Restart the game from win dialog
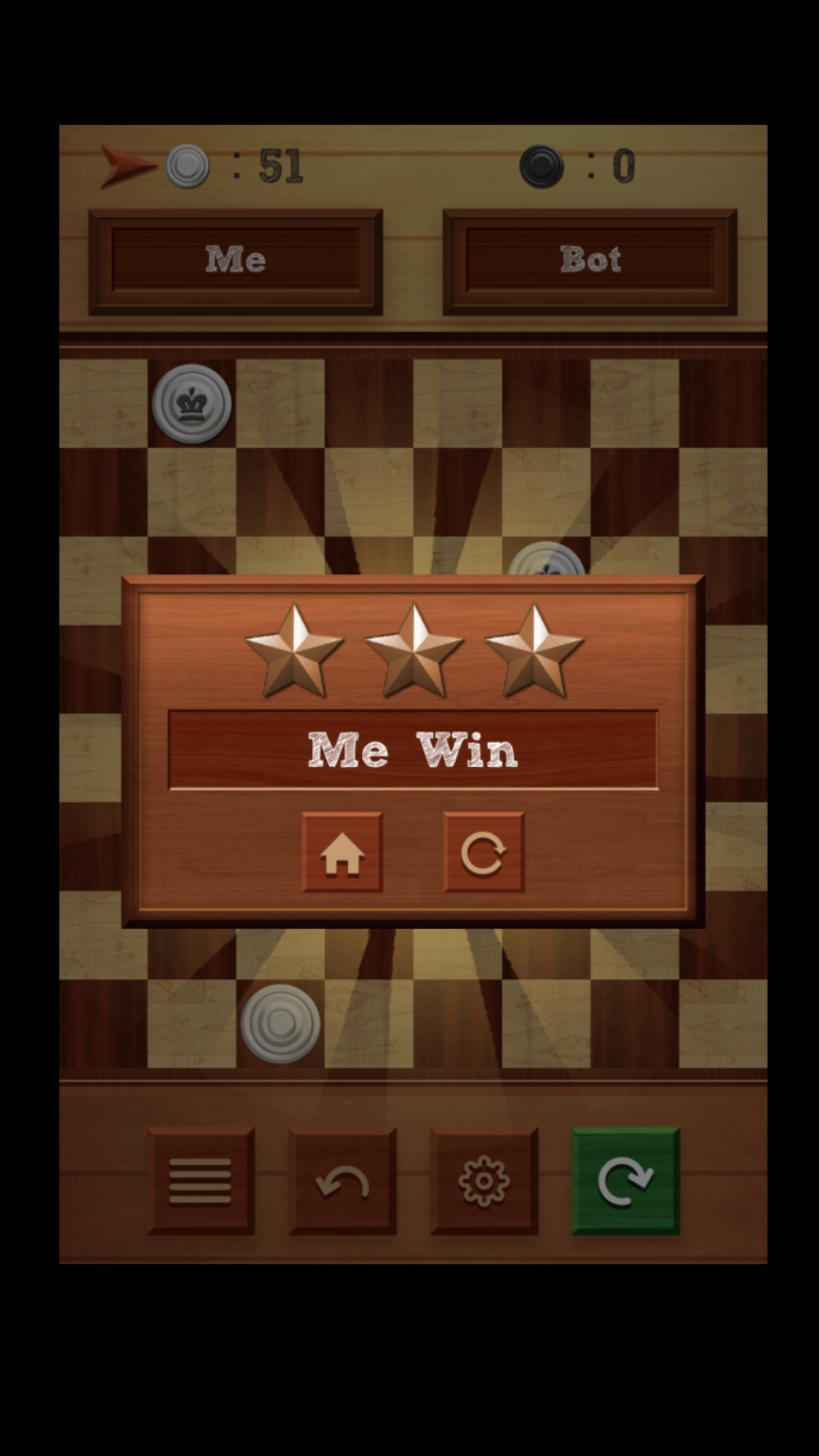The image size is (819, 1456). (x=483, y=852)
